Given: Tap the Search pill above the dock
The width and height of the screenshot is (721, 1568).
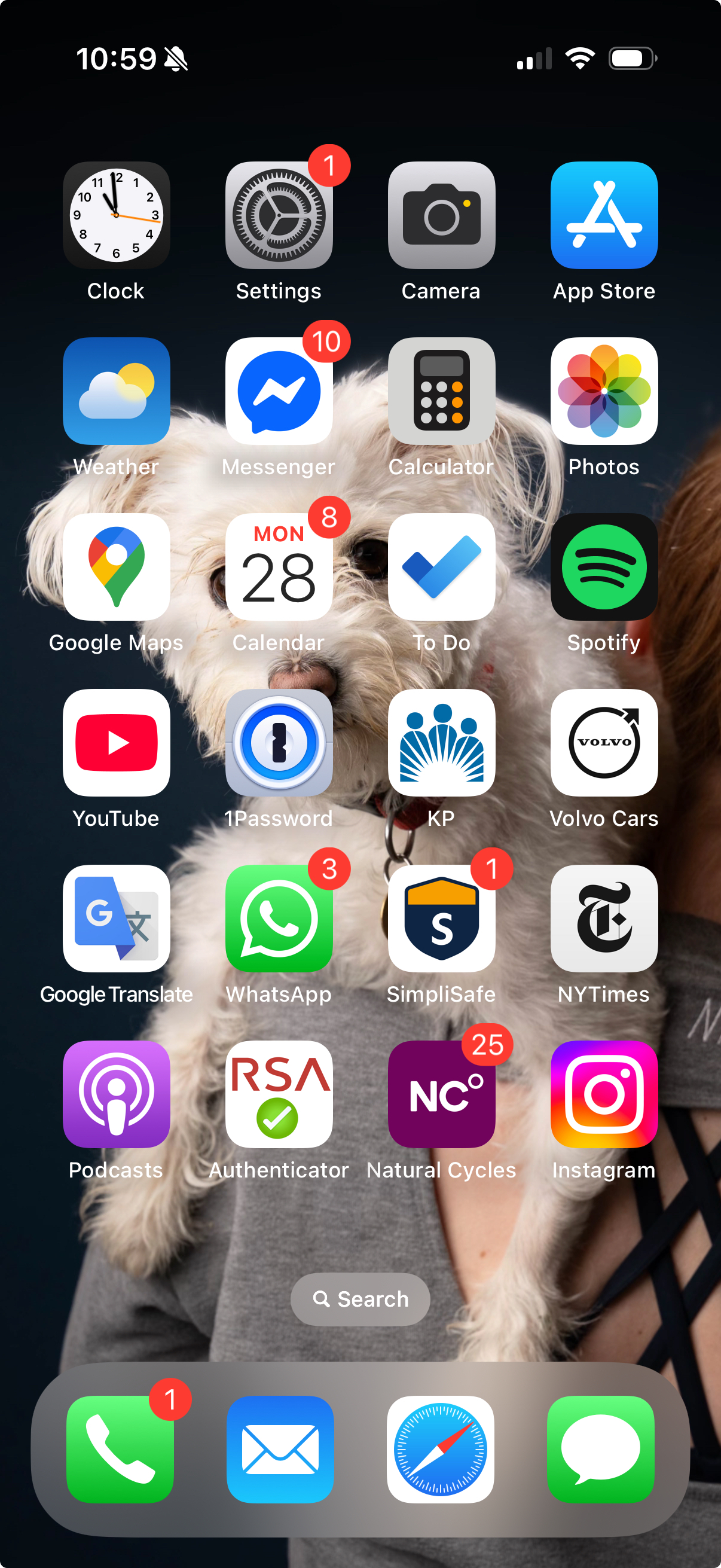Looking at the screenshot, I should pyautogui.click(x=360, y=1299).
